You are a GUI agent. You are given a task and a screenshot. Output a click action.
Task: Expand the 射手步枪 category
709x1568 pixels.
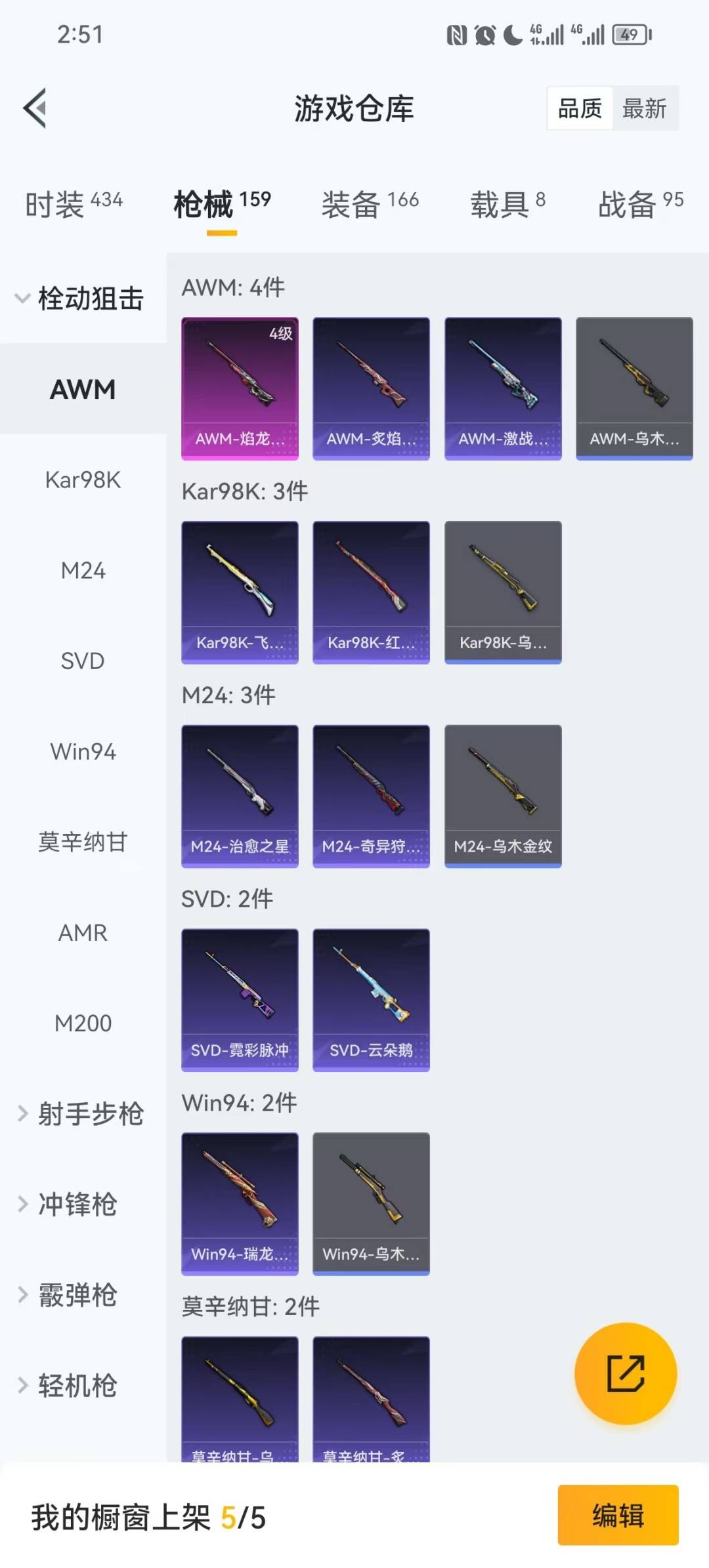[89, 1114]
